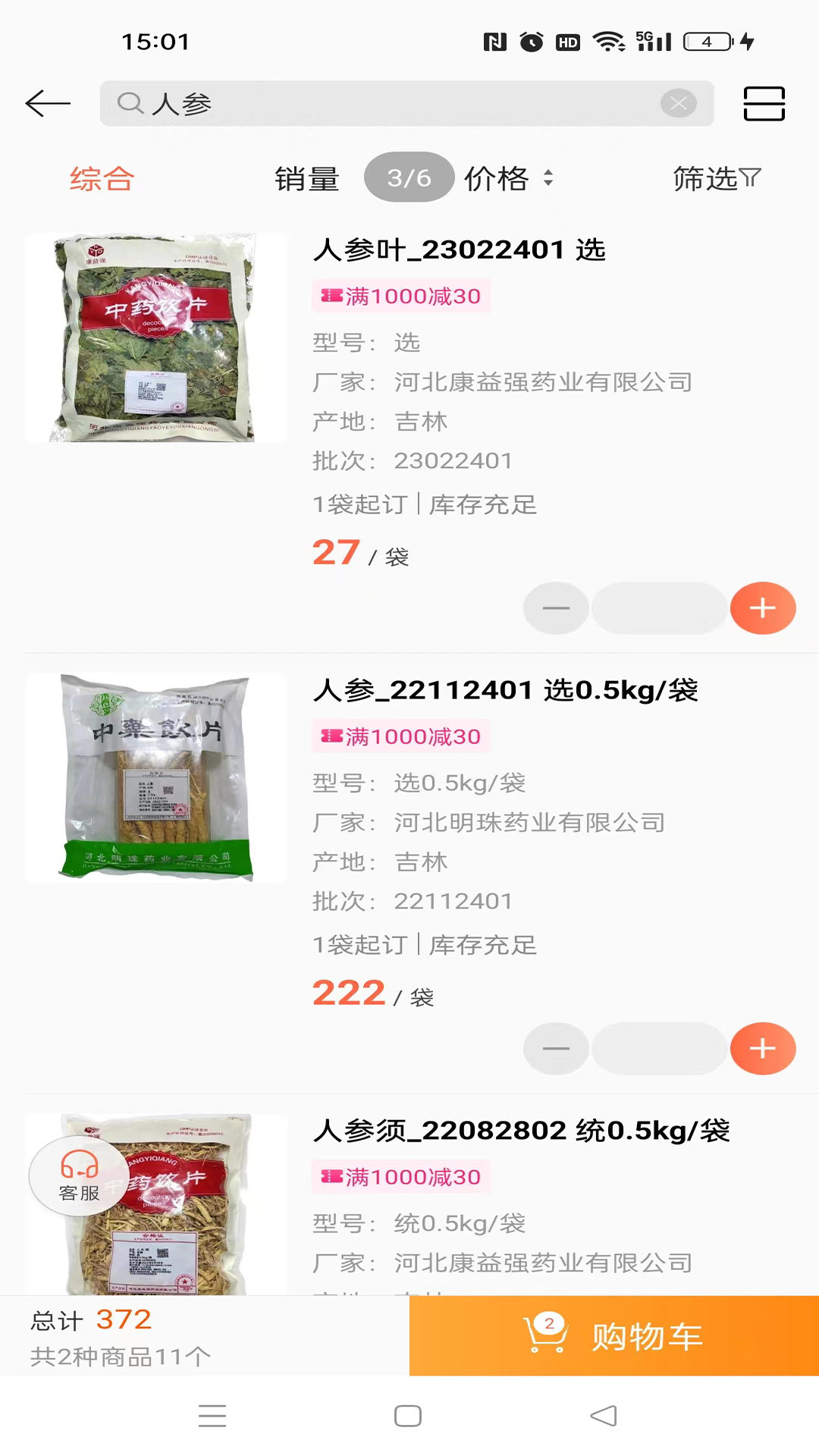Select the 综合 sorting tab
The image size is (819, 1456).
pos(102,179)
